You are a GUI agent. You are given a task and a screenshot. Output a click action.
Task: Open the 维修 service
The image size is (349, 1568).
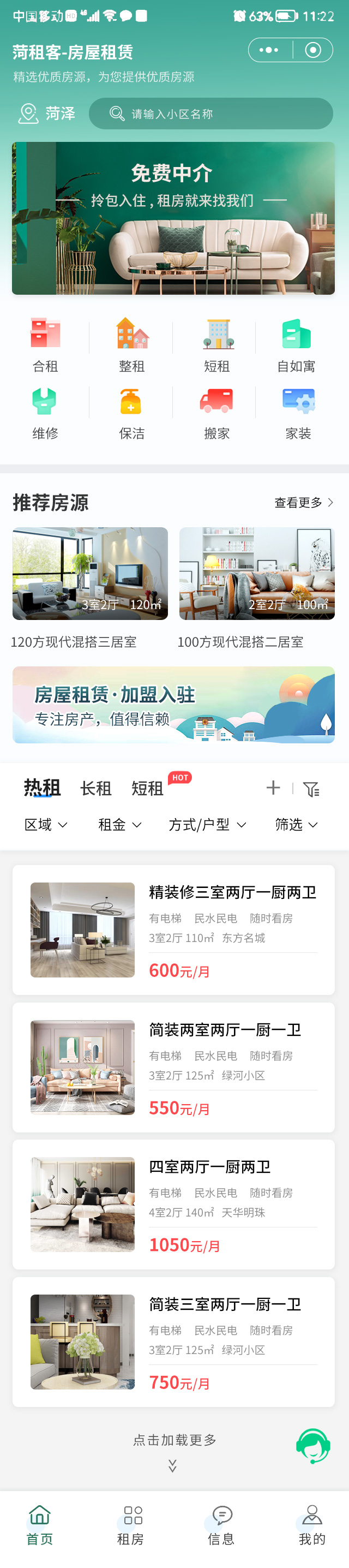point(45,413)
